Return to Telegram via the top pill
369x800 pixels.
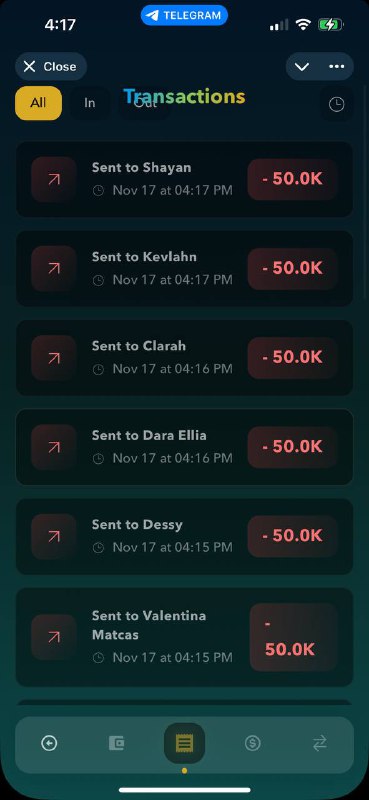[184, 15]
